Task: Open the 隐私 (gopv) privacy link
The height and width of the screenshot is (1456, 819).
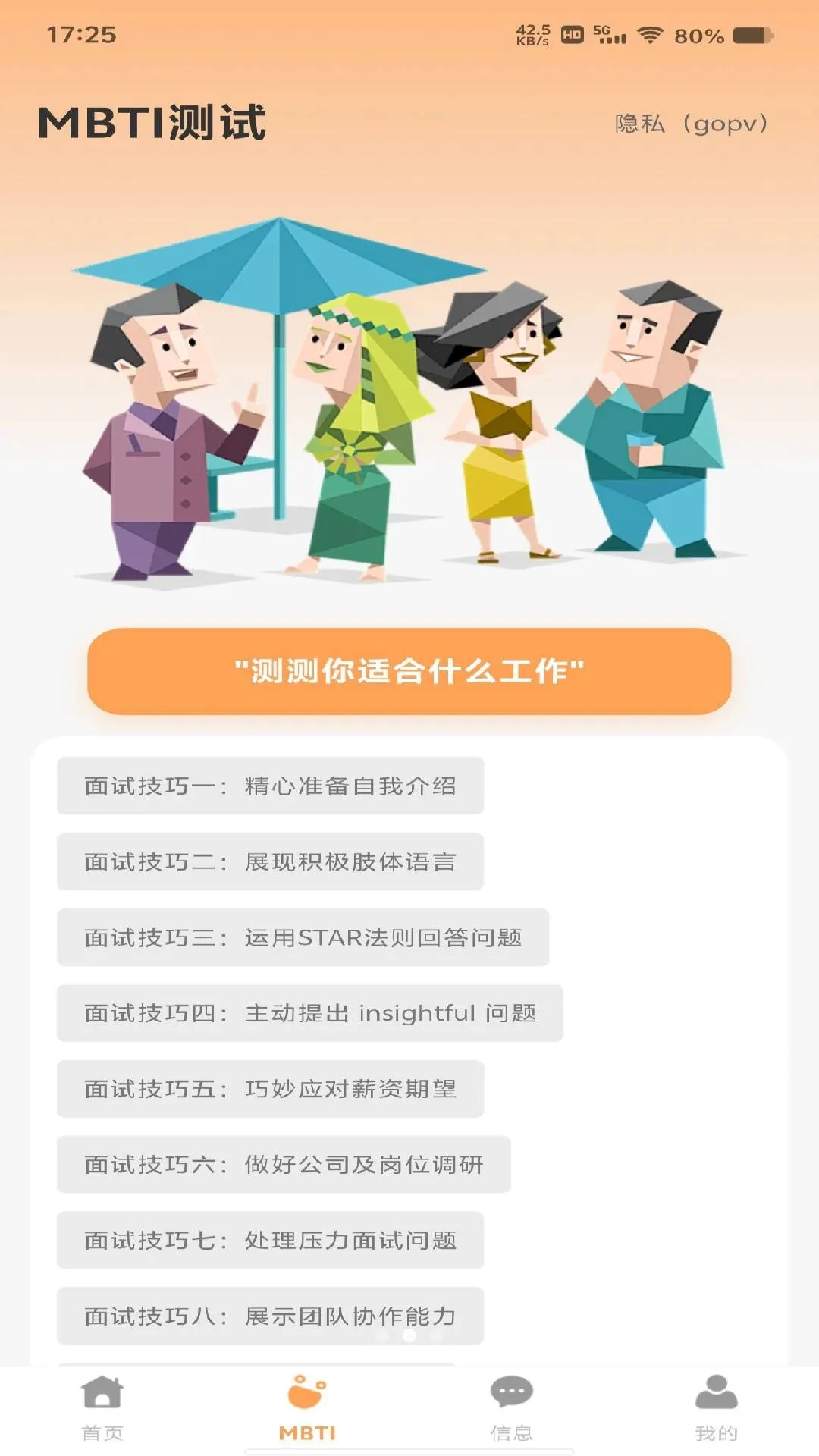Action: point(691,123)
